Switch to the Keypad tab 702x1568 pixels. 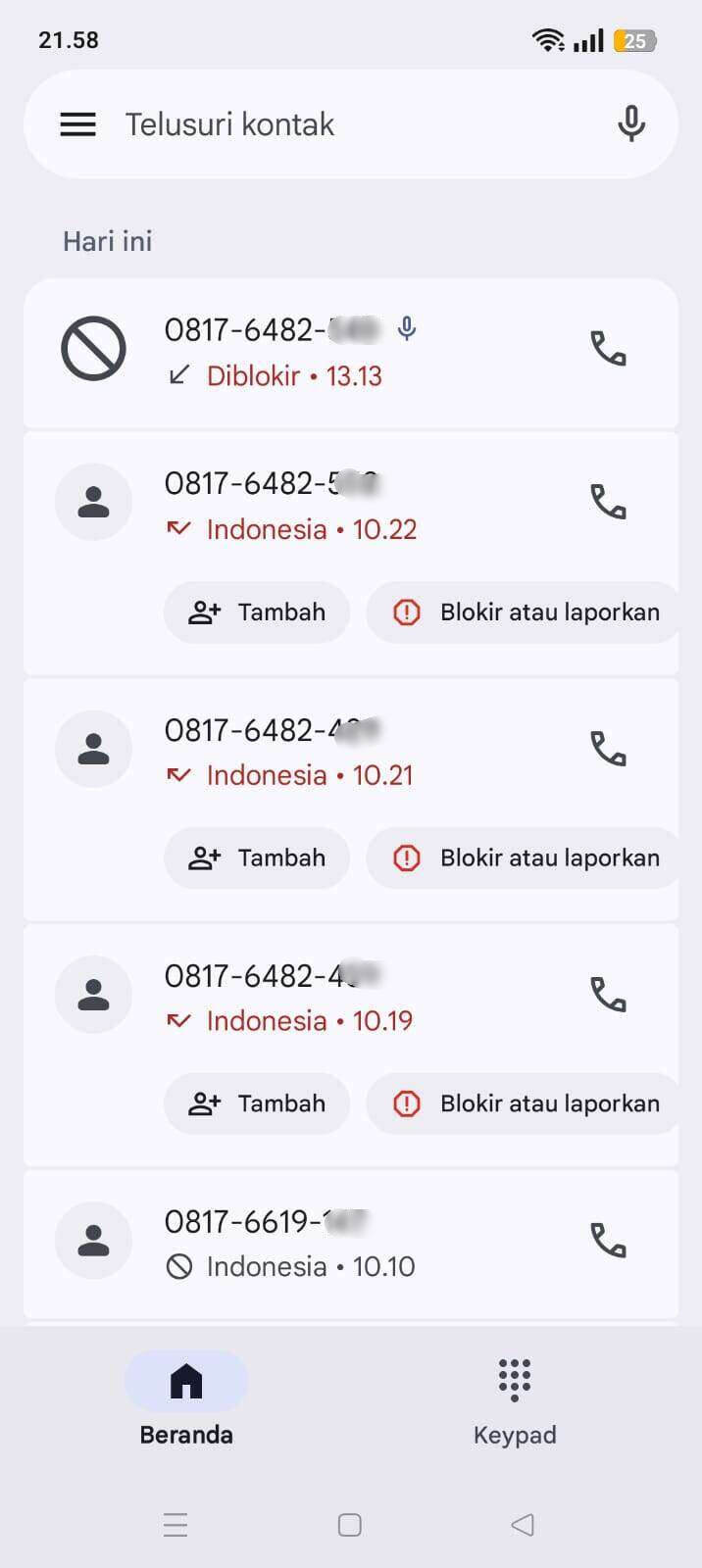tap(515, 1399)
